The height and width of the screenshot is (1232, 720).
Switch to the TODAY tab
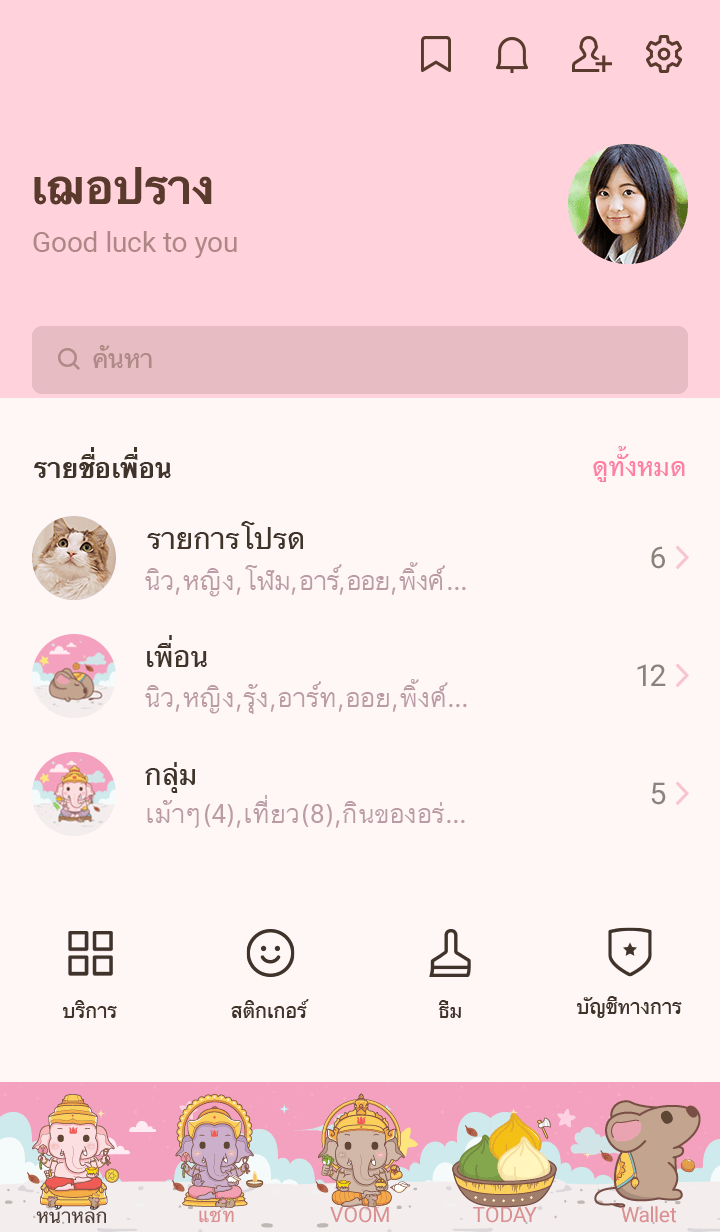(504, 1160)
